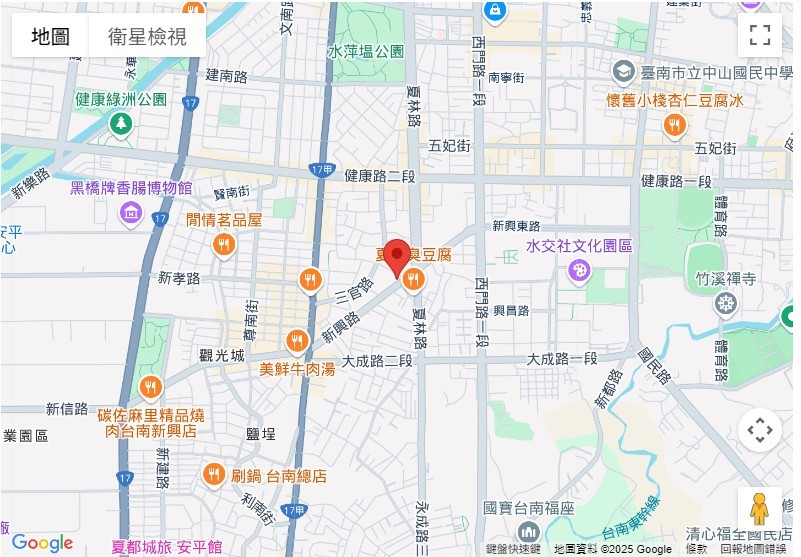
Task: Select 懷舊小棧杏仁豆腐冰 restaurant marker
Action: coord(675,124)
